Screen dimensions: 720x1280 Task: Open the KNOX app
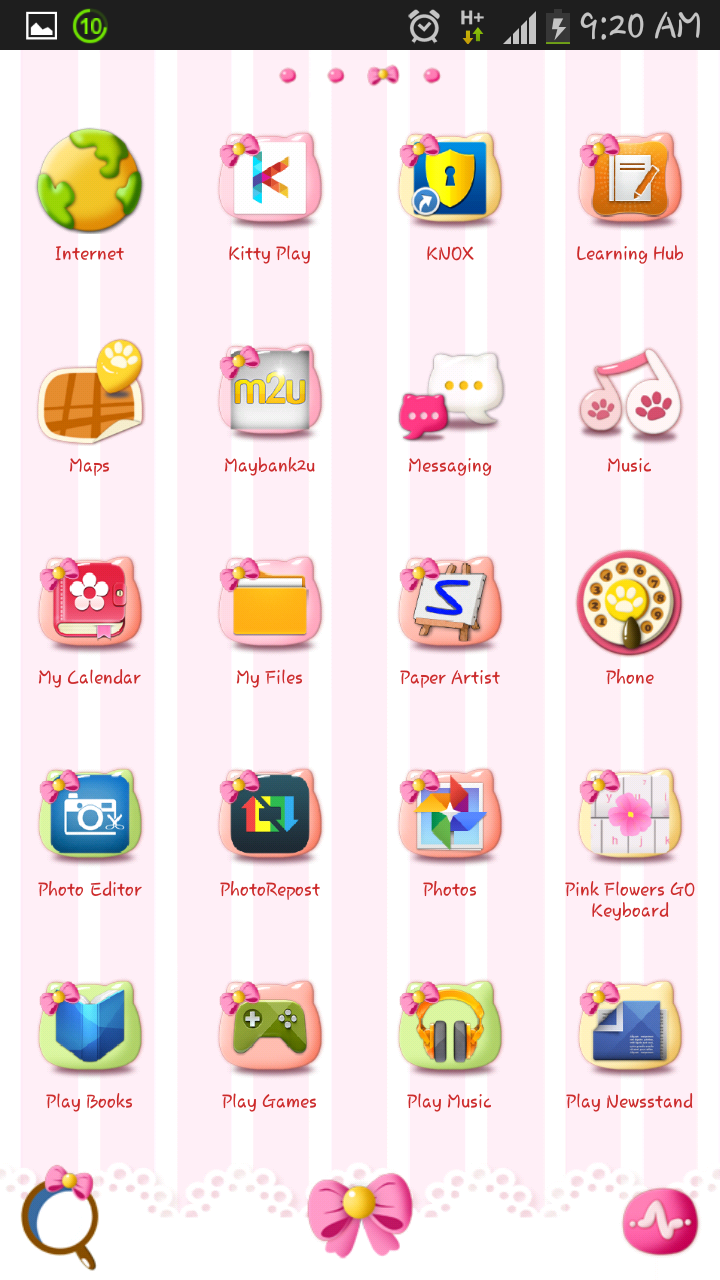coord(450,180)
